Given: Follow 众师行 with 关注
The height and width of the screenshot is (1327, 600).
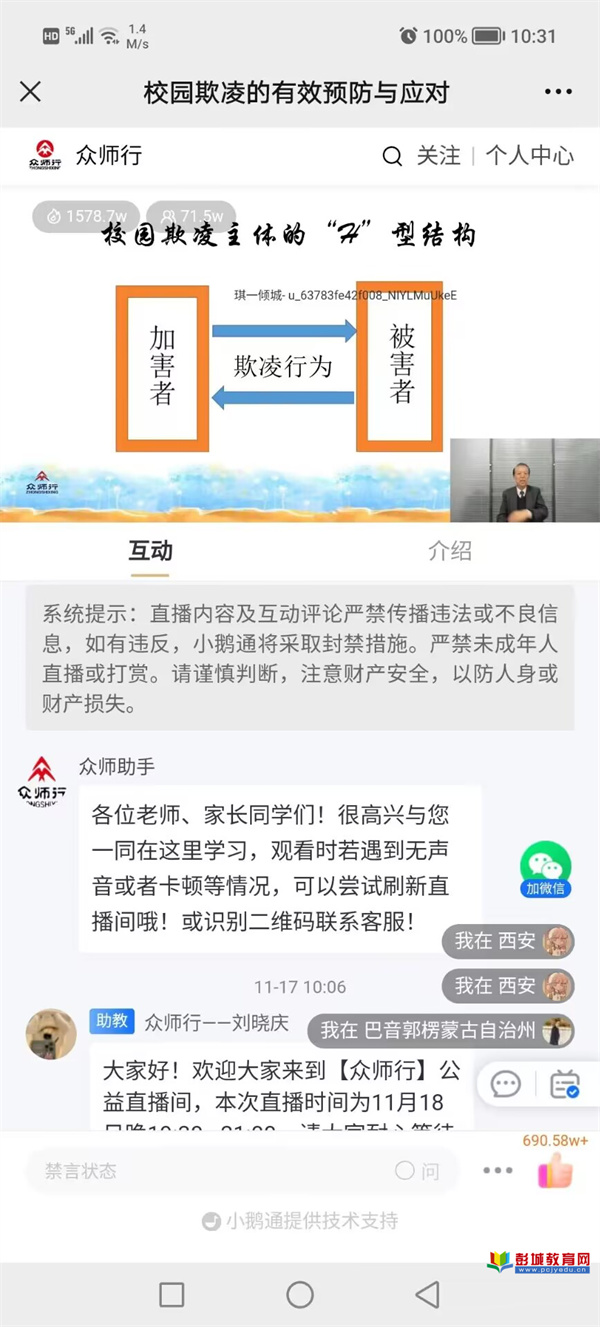Looking at the screenshot, I should 438,156.
